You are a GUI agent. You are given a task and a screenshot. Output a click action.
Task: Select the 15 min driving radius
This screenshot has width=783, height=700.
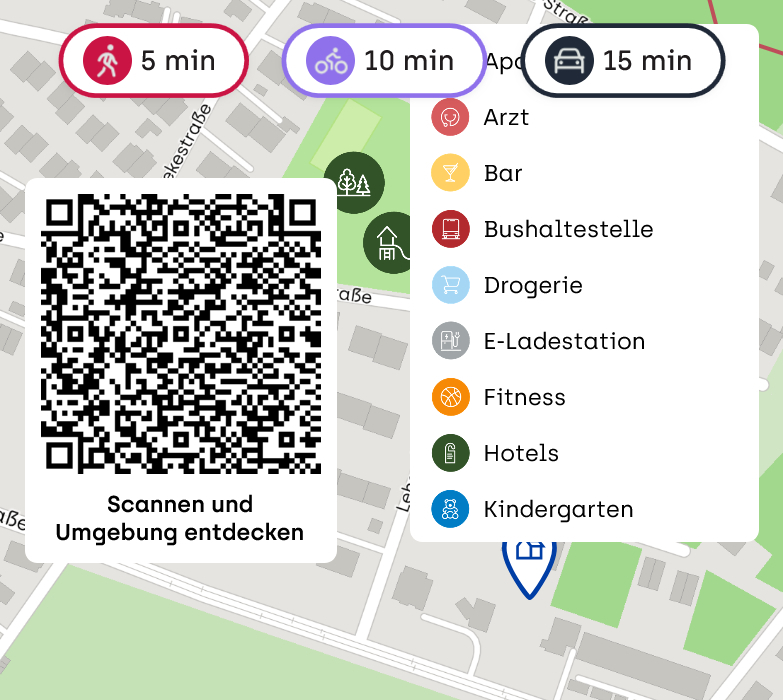pos(622,61)
